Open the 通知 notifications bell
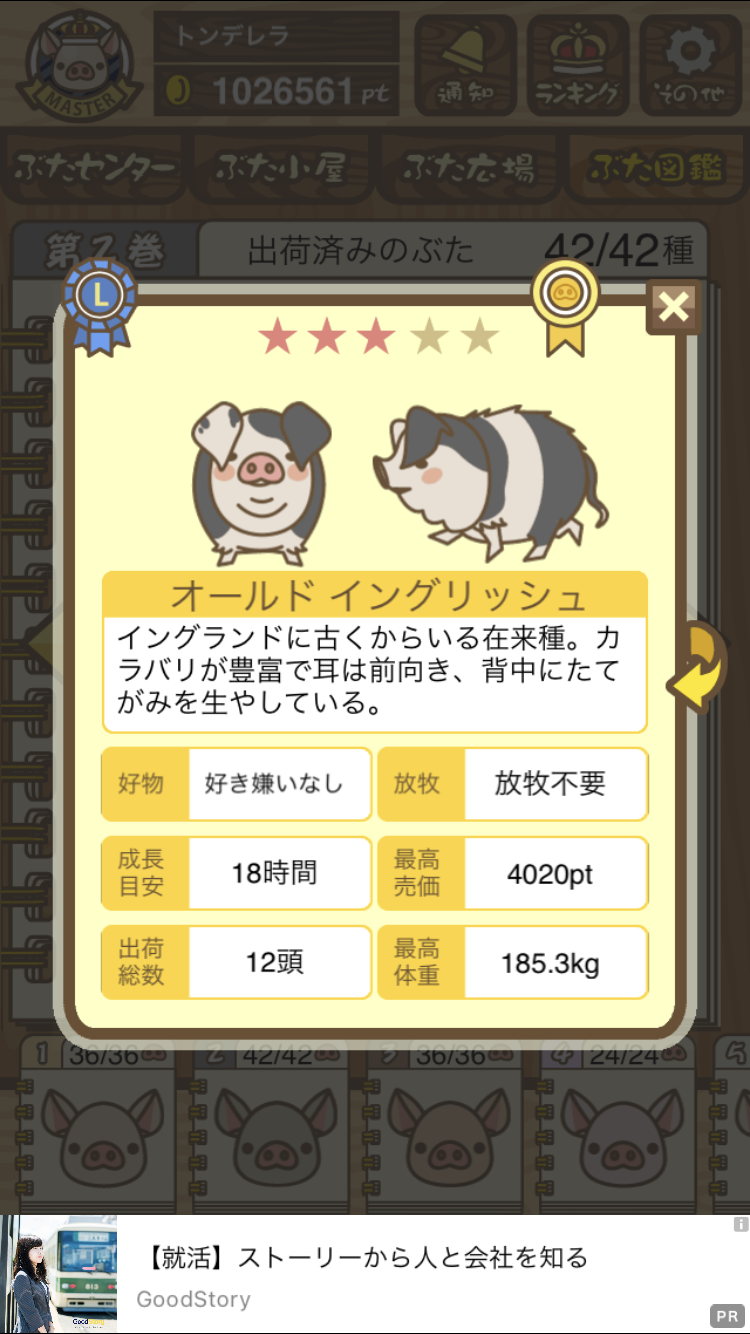This screenshot has width=750, height=1334. point(465,65)
